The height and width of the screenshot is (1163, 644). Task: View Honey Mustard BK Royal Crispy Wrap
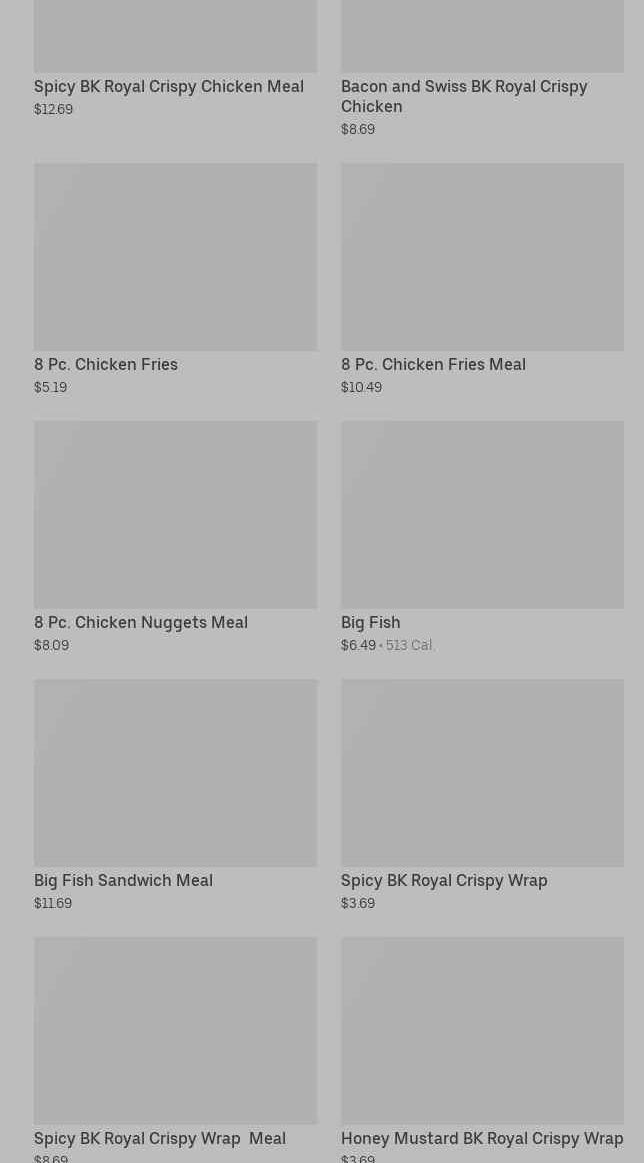[481, 1032]
